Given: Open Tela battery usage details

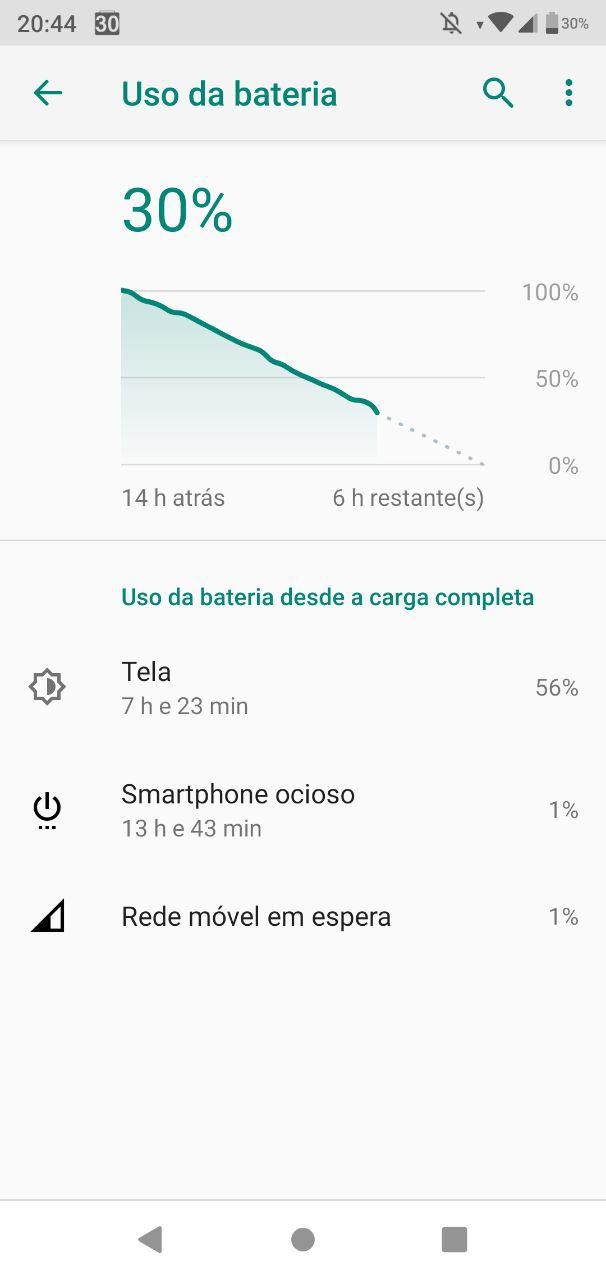Looking at the screenshot, I should point(302,688).
